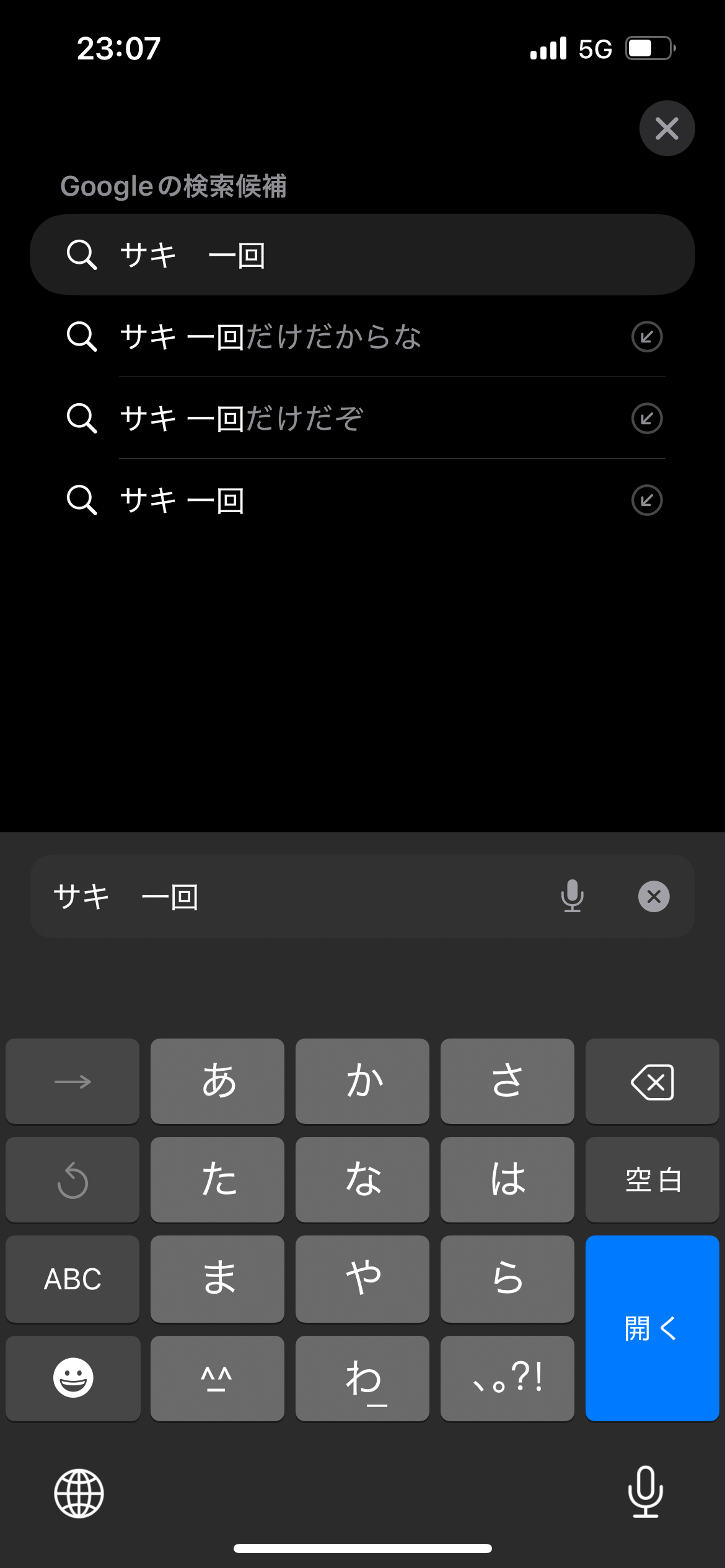This screenshot has width=725, height=1568.
Task: Search for サキ 一回だけだからな suggestion
Action: click(x=347, y=337)
